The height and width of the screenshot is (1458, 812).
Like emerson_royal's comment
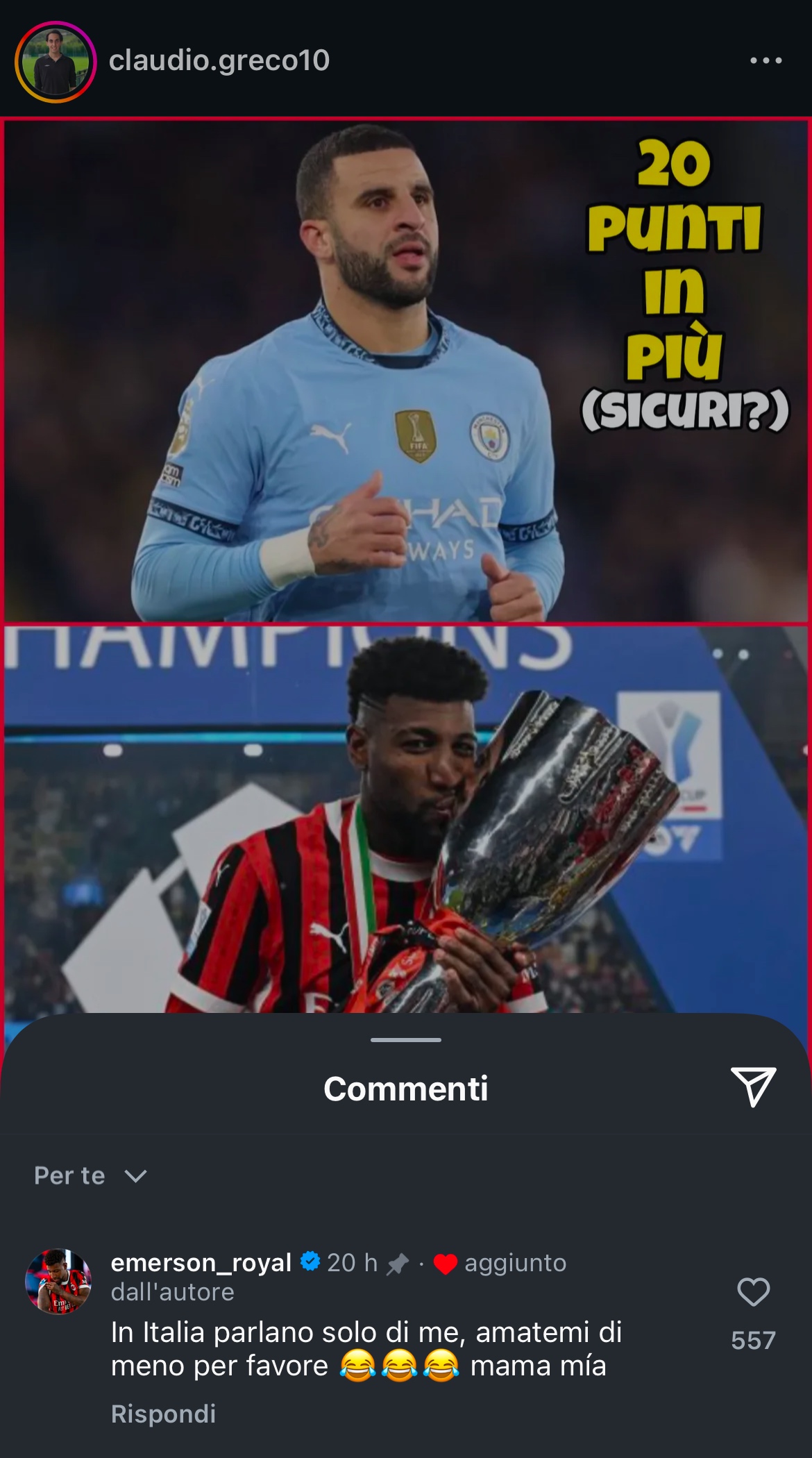click(x=753, y=1292)
